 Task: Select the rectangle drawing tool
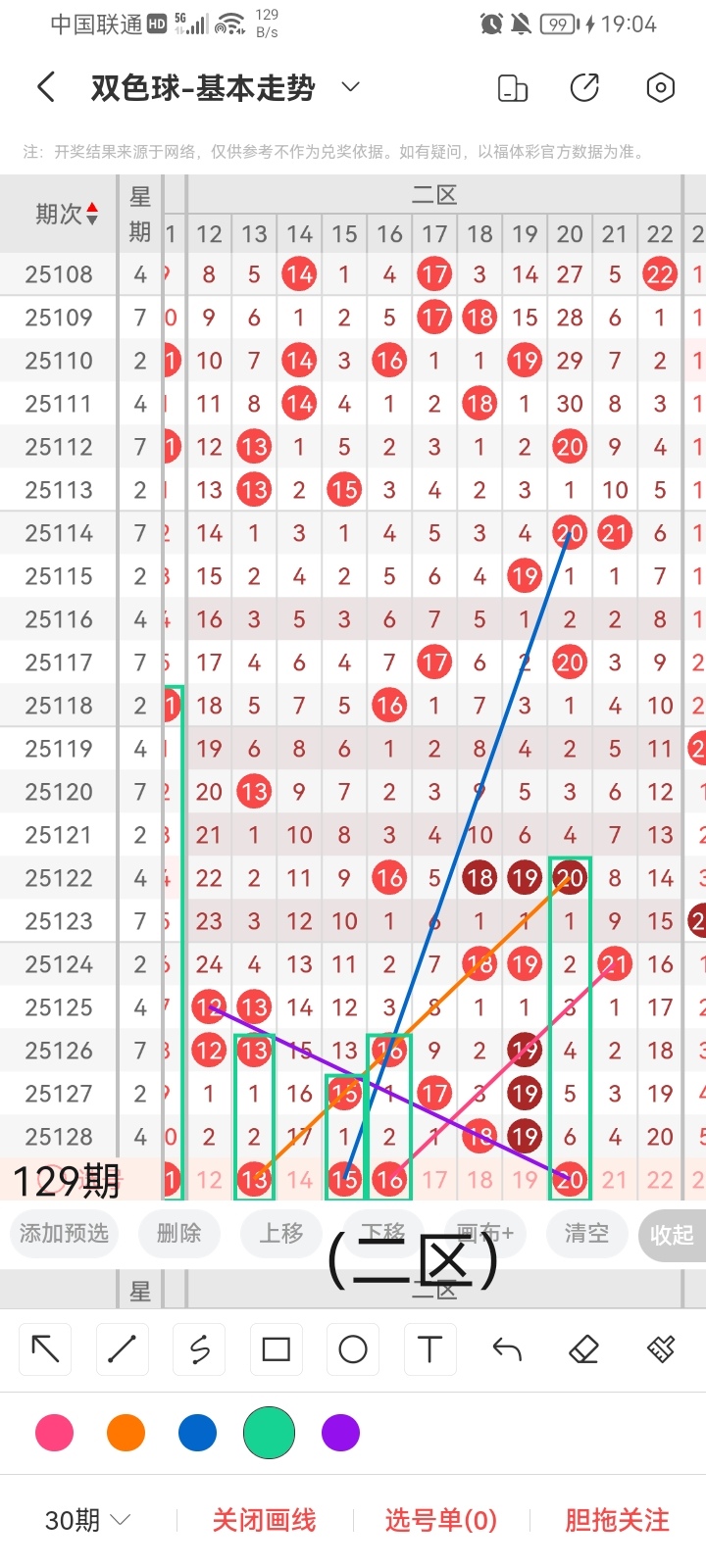(277, 1349)
